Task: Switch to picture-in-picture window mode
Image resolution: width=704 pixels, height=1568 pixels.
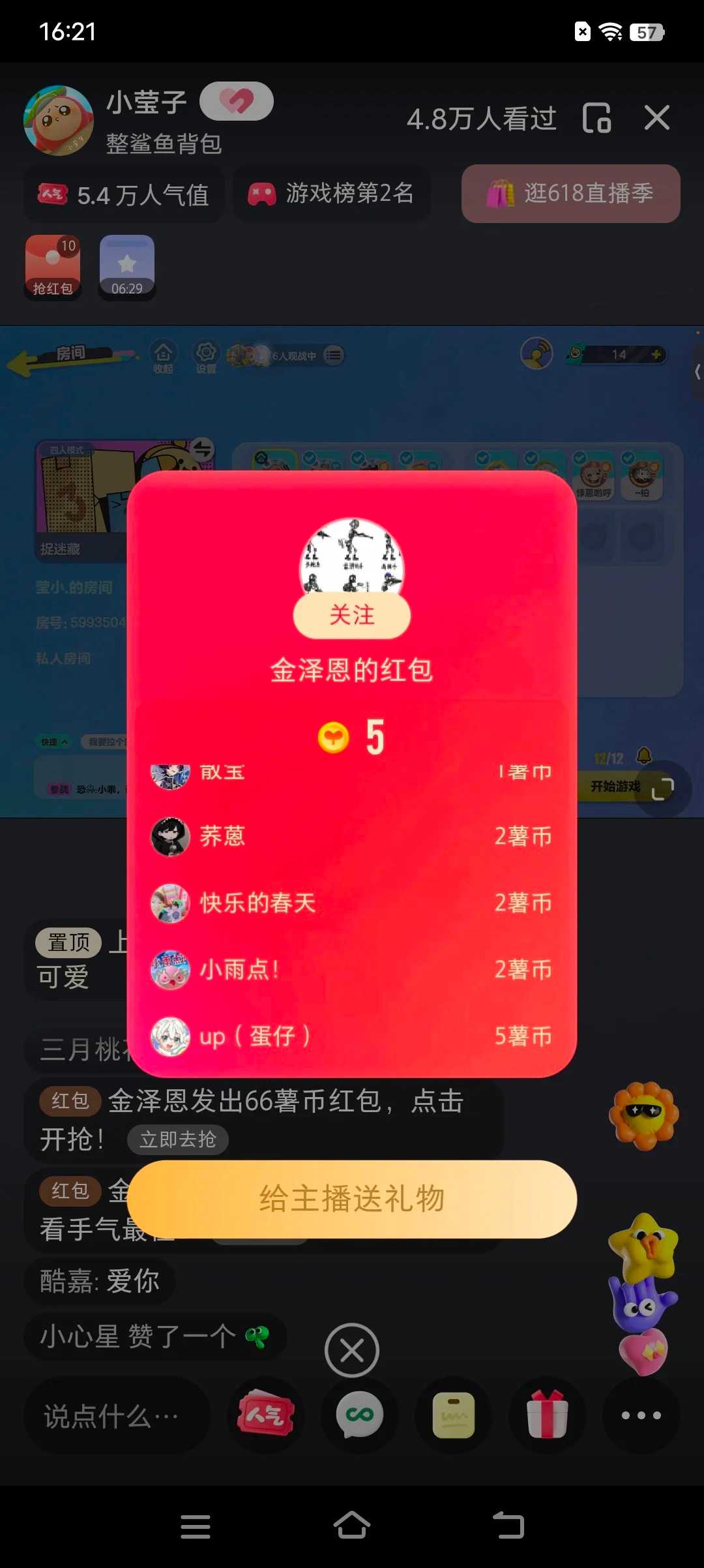Action: (596, 118)
